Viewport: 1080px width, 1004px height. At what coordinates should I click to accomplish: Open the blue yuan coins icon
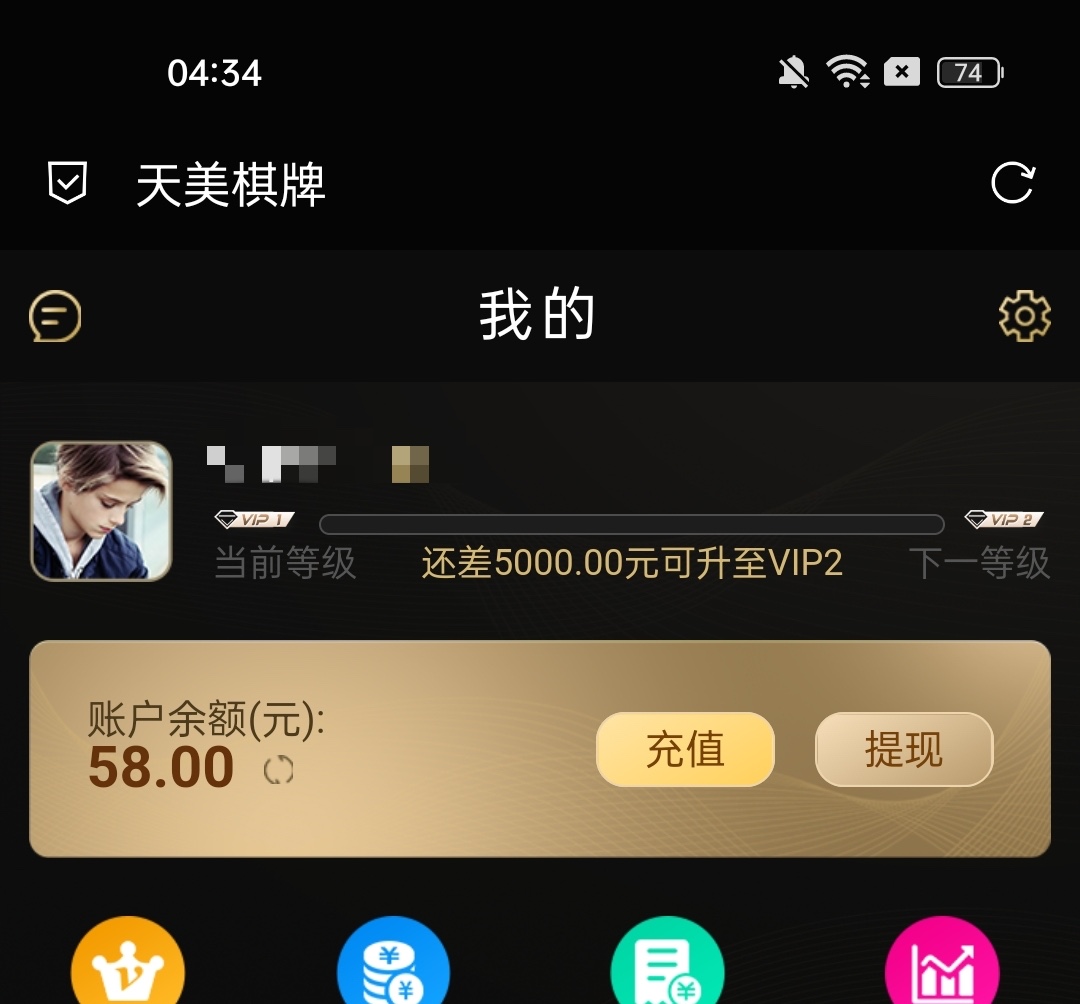[x=393, y=965]
